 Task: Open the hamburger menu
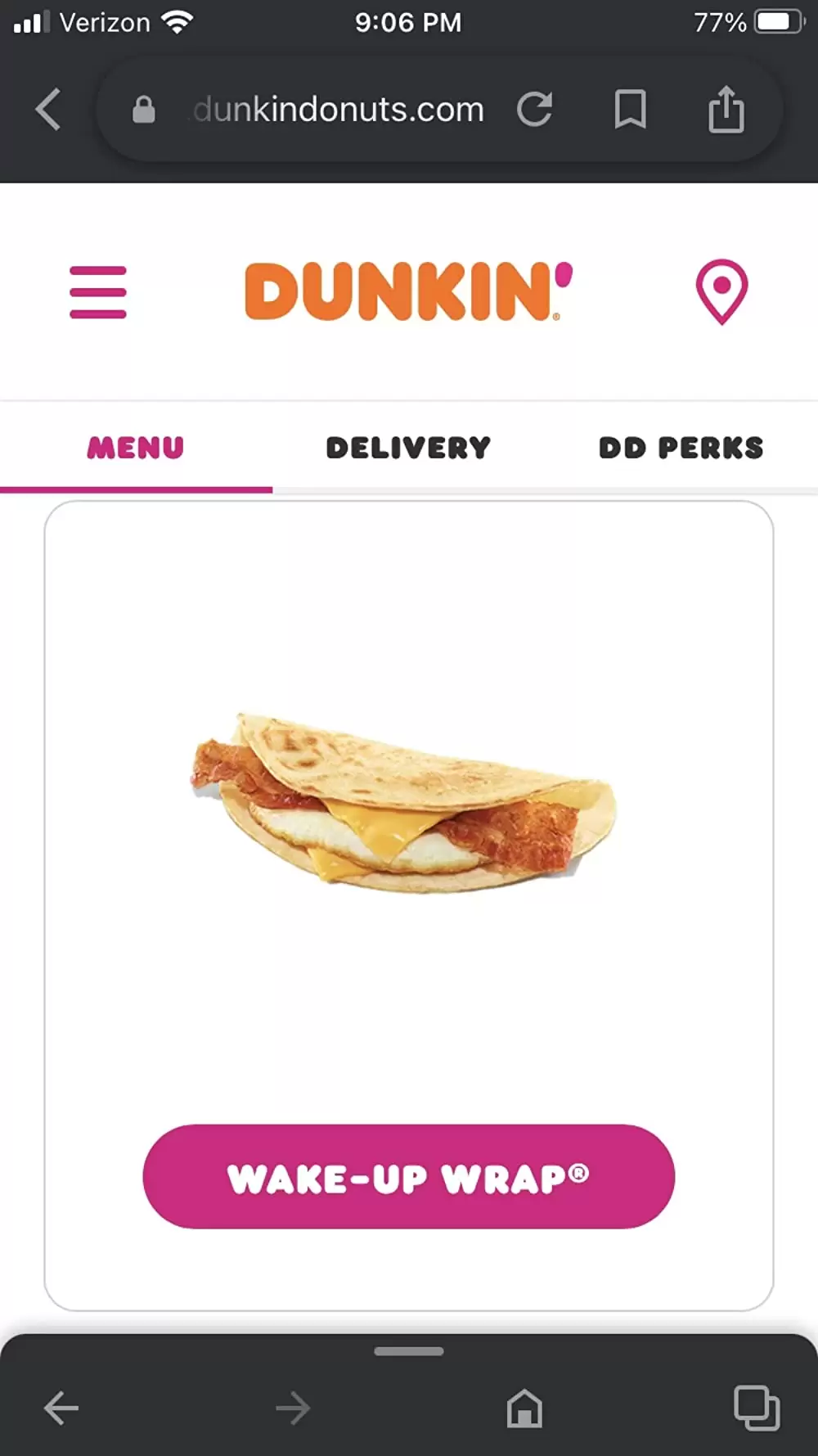click(98, 292)
